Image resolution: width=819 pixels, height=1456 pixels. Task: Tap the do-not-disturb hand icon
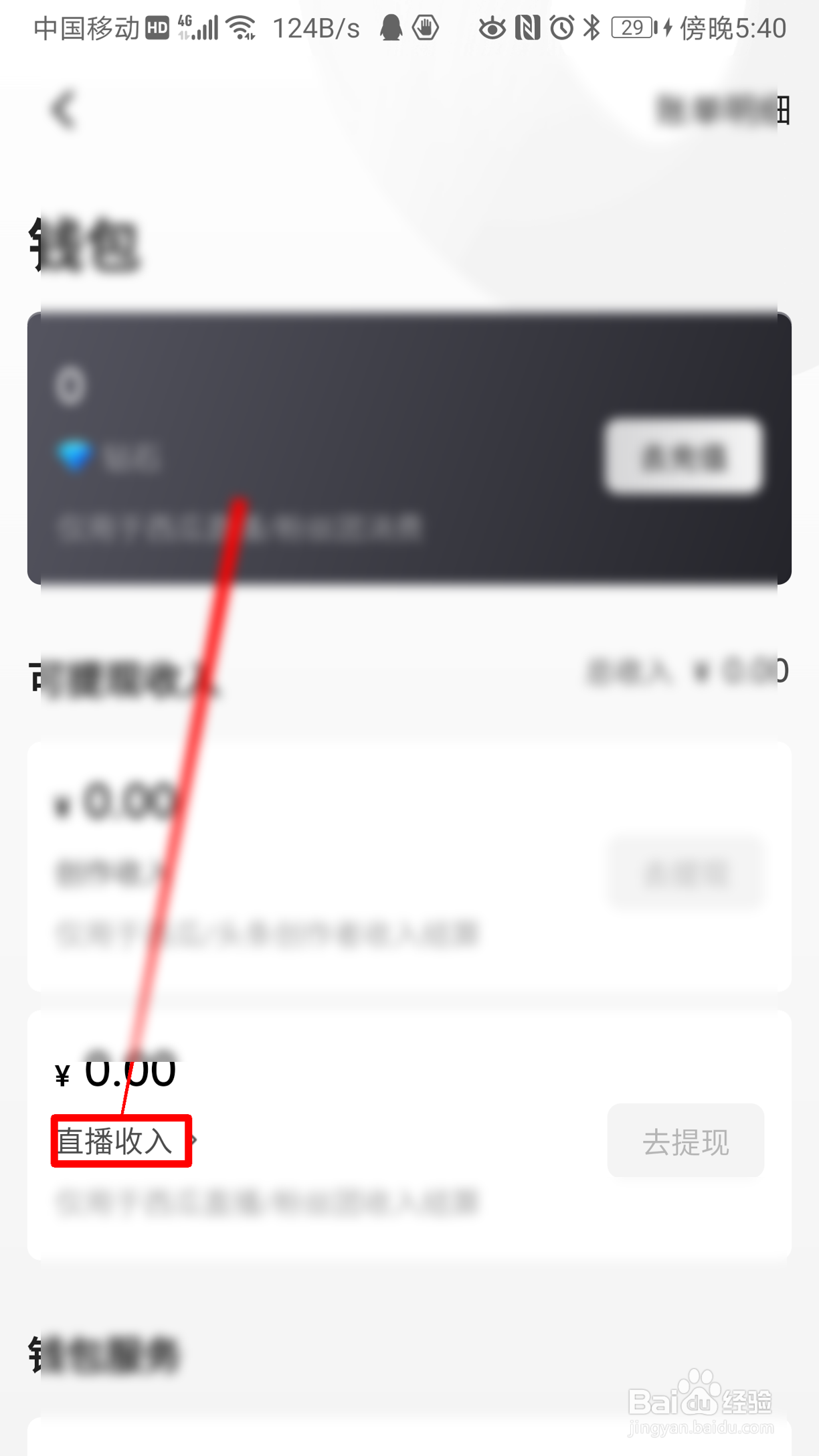pyautogui.click(x=424, y=28)
